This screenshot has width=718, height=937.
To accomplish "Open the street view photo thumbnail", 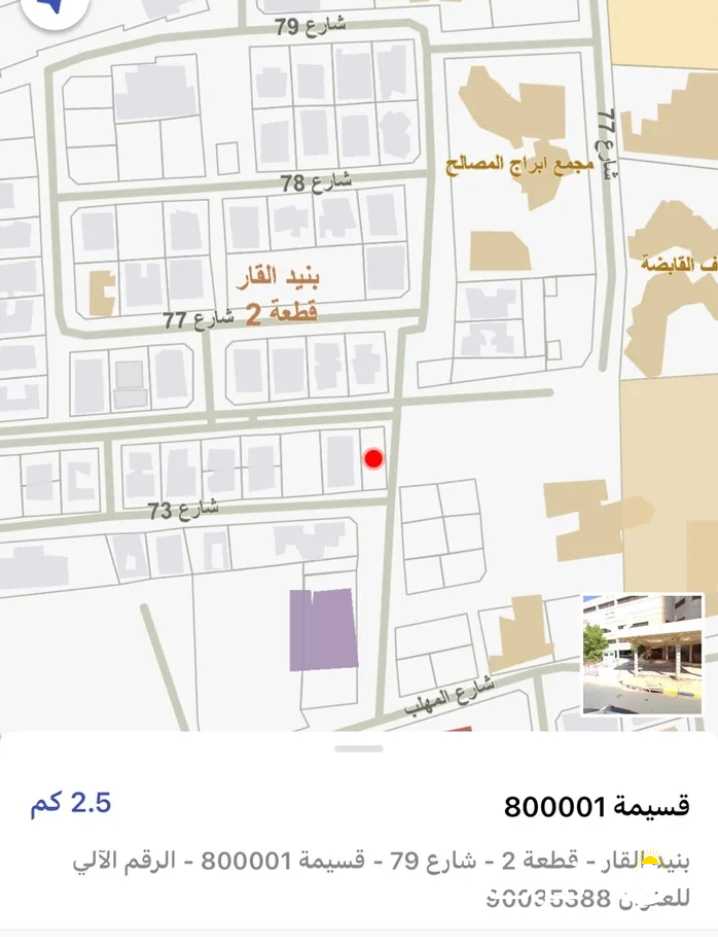I will point(643,655).
